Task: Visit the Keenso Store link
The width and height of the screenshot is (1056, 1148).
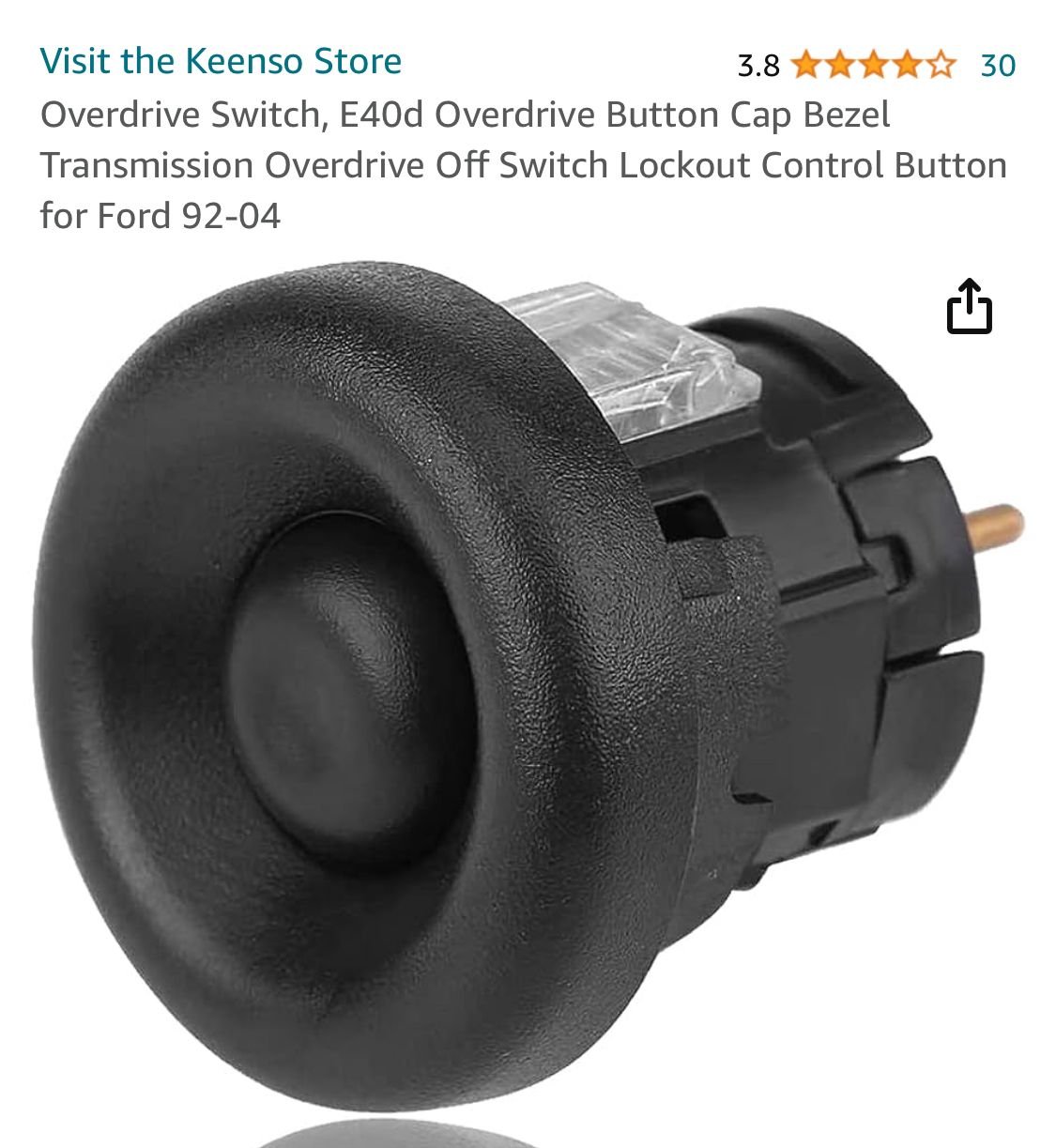Action: click(x=221, y=61)
